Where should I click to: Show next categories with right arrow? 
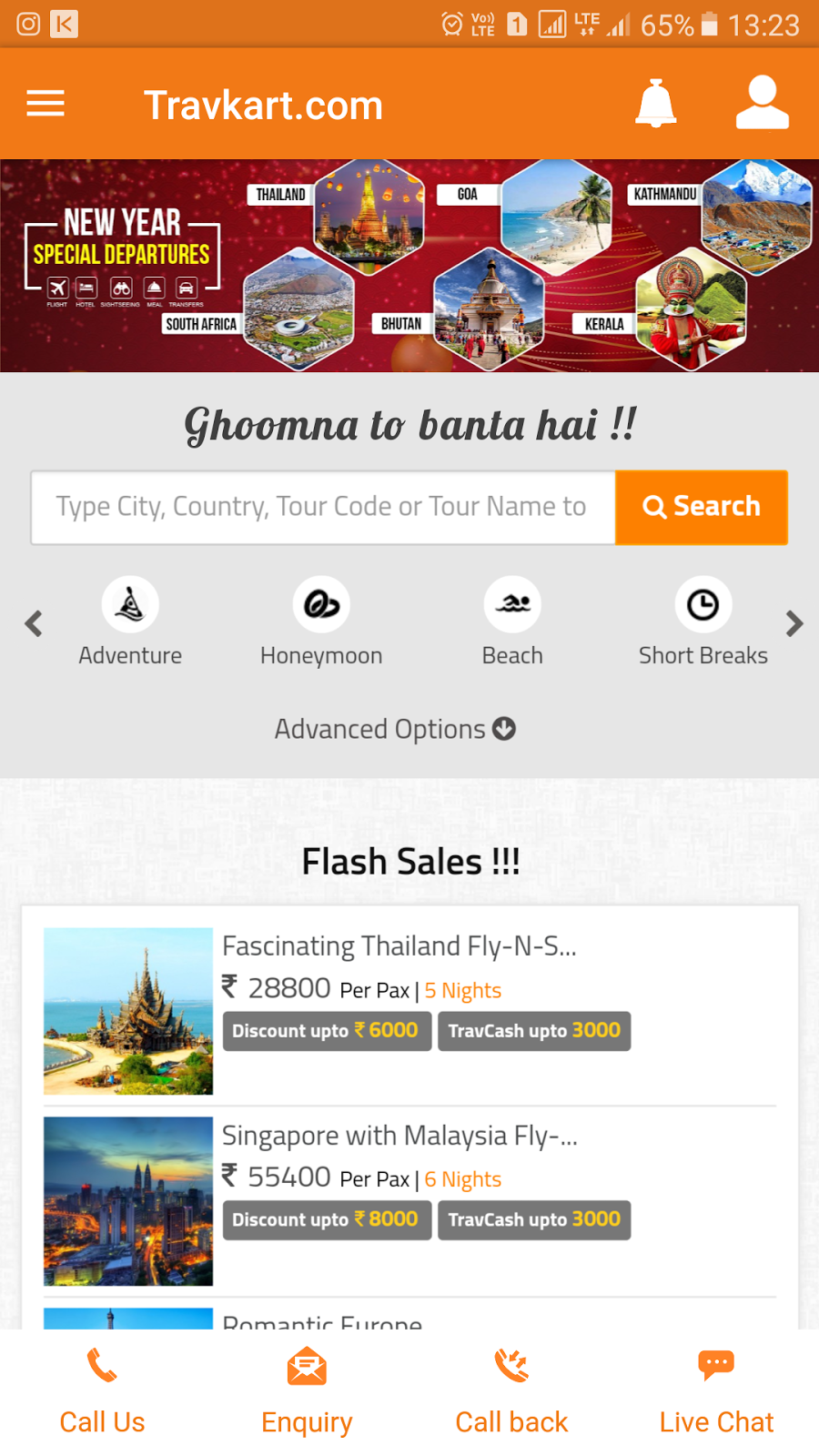point(794,623)
